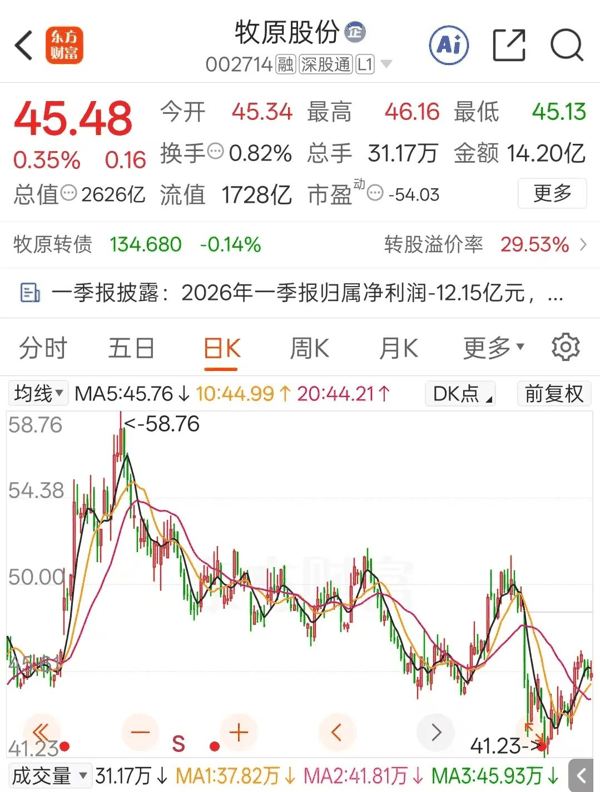Share this stock page
The width and height of the screenshot is (600, 792).
tap(509, 45)
